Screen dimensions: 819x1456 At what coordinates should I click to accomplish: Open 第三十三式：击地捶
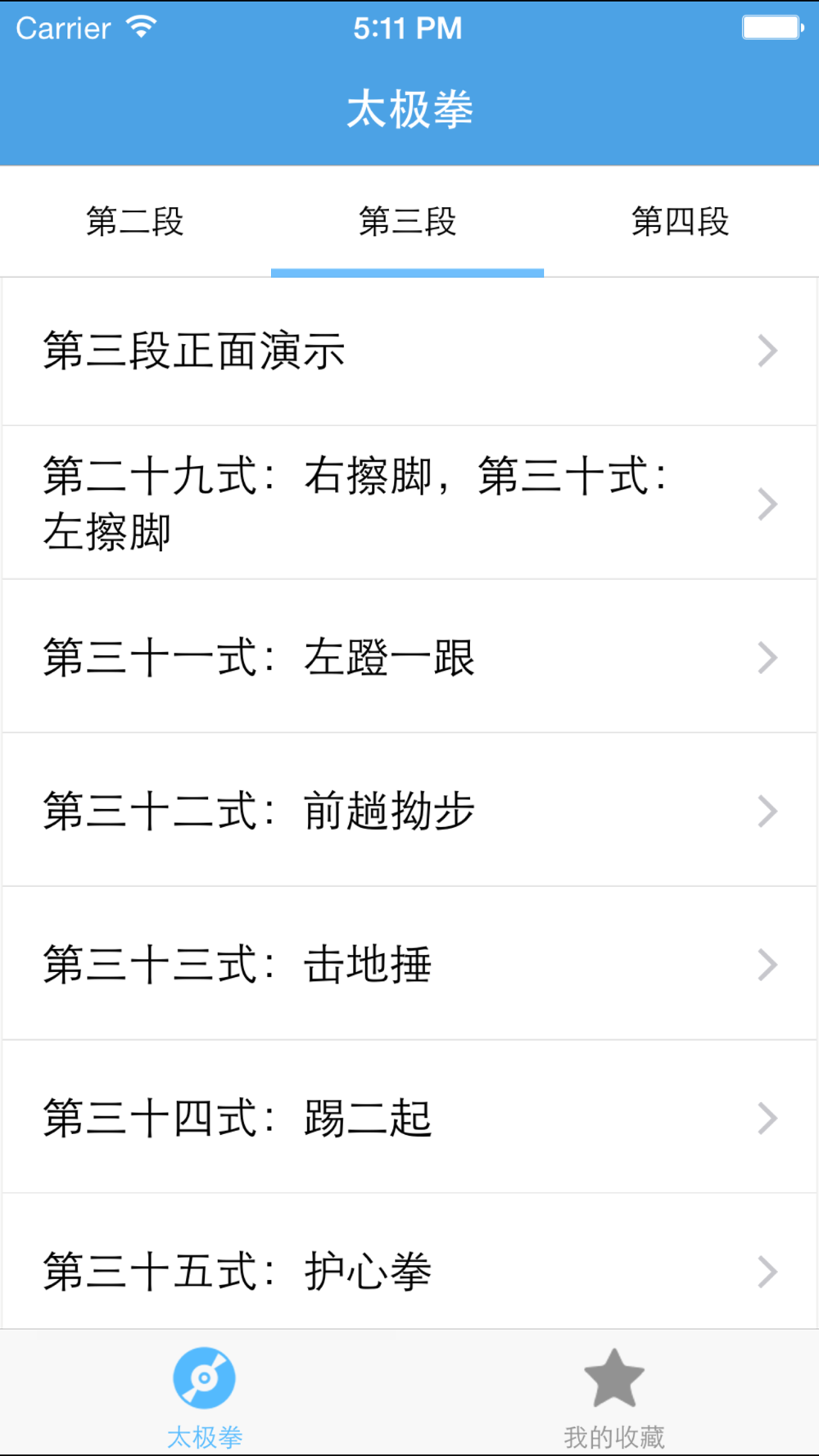(409, 964)
